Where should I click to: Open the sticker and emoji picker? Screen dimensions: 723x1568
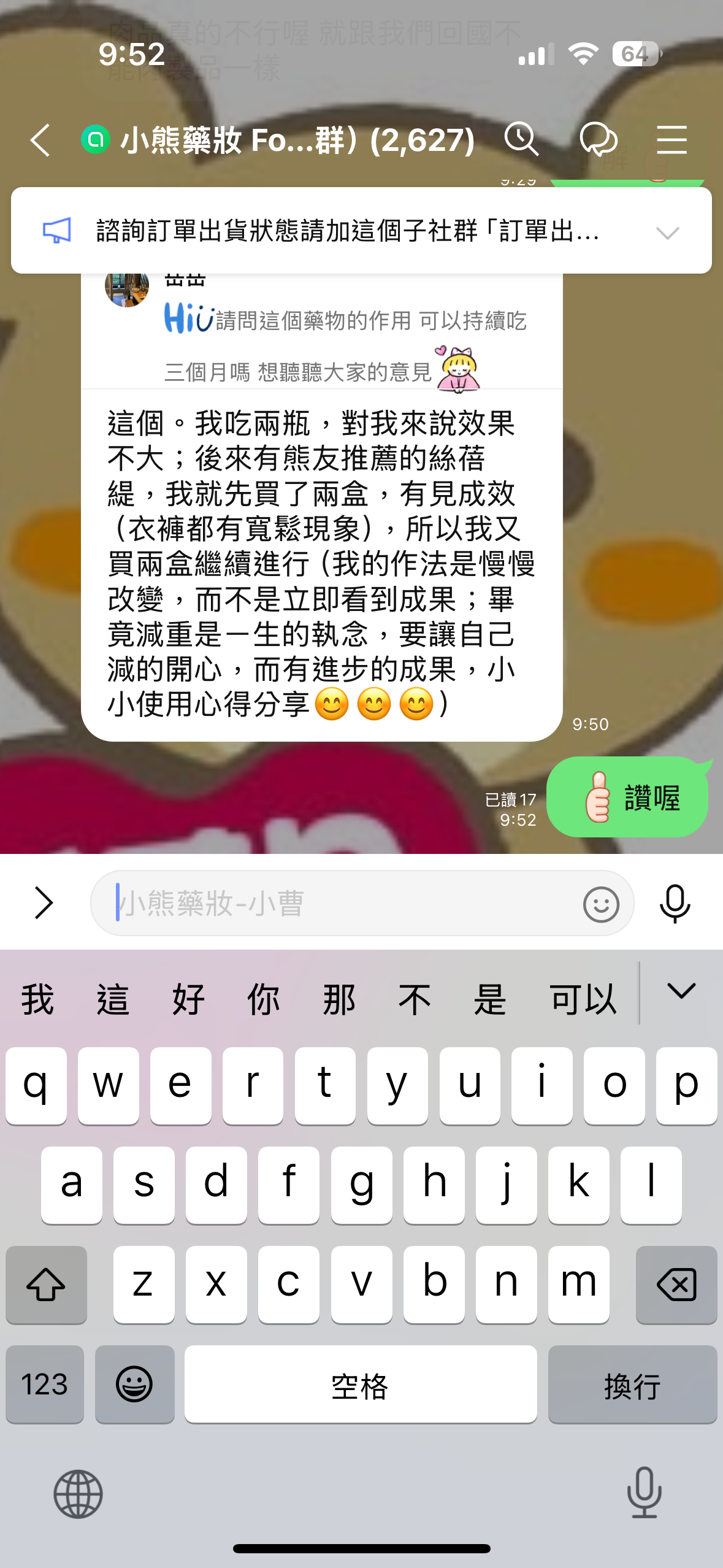(x=600, y=904)
